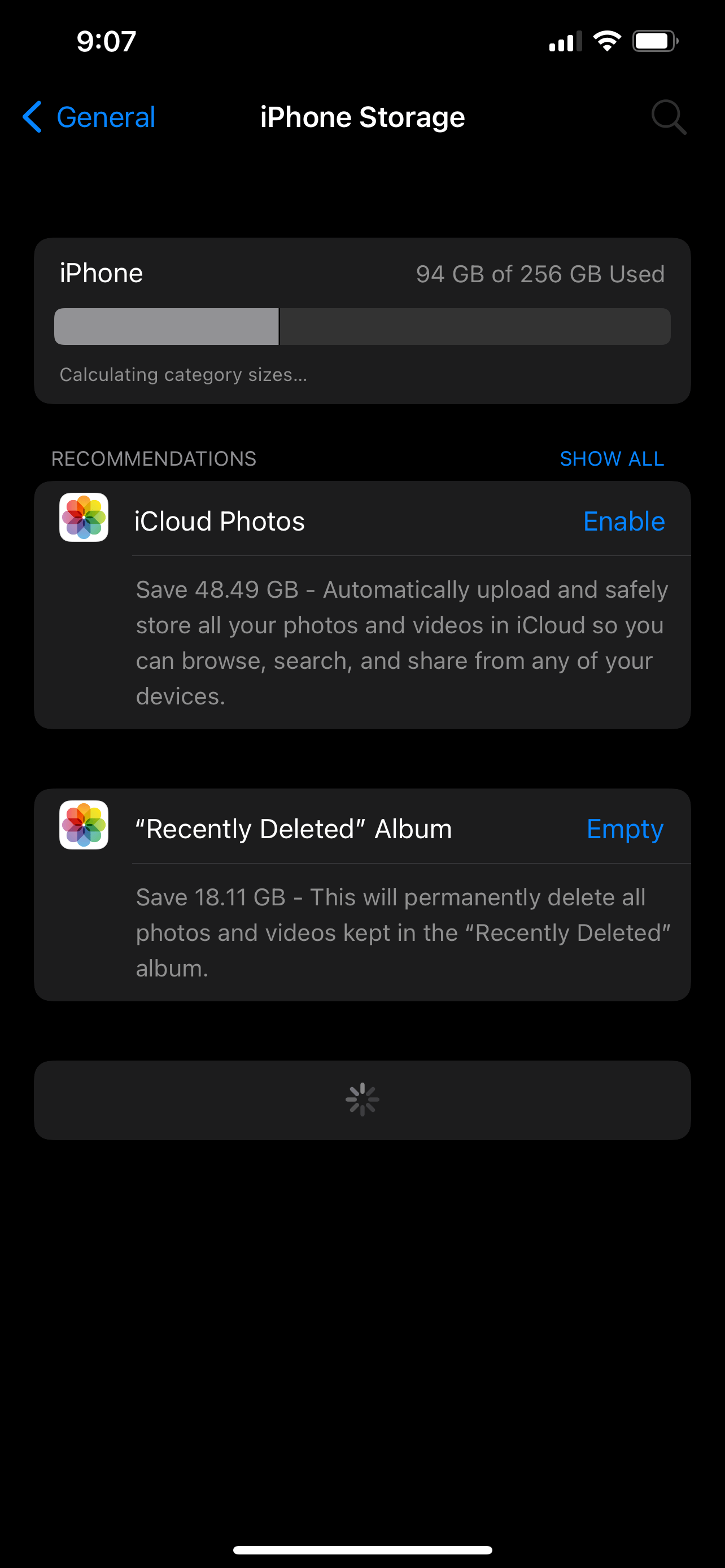This screenshot has width=725, height=1568.
Task: Tap the home indicator bar
Action: tap(362, 1549)
